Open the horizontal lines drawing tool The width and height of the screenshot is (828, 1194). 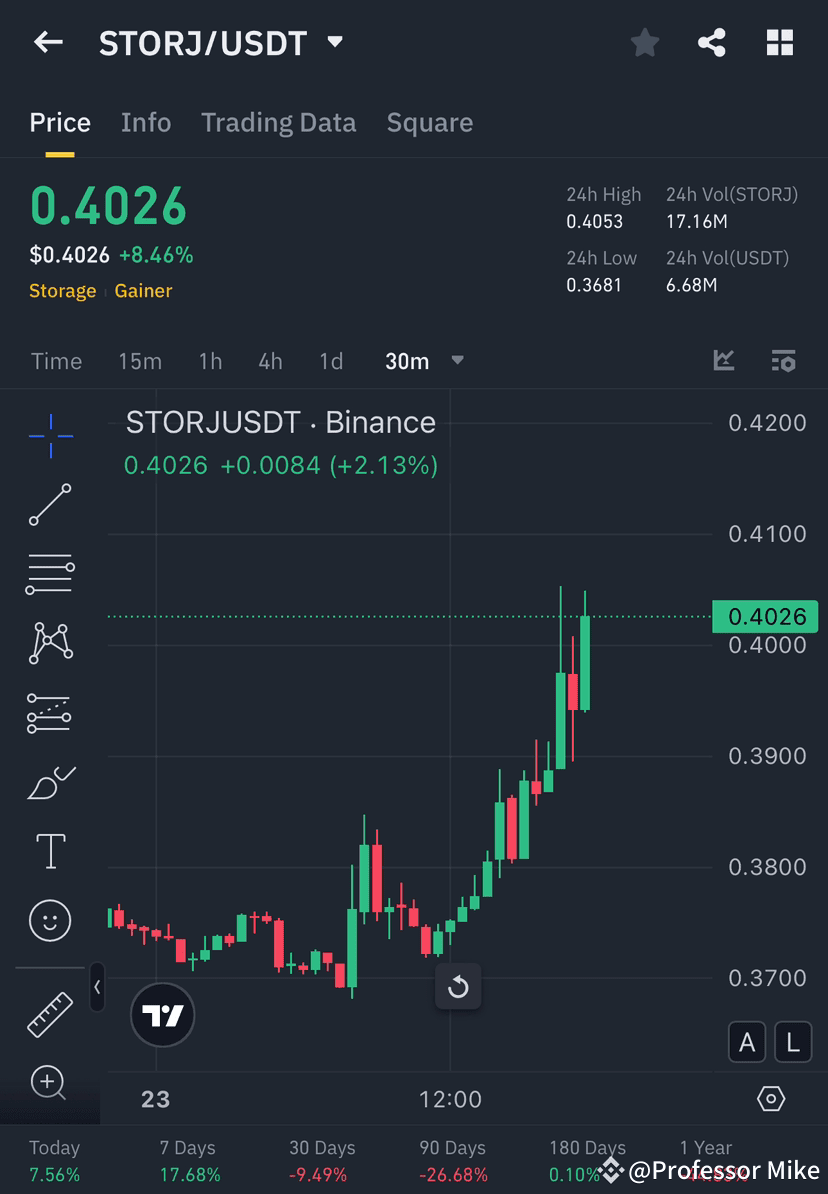point(50,574)
